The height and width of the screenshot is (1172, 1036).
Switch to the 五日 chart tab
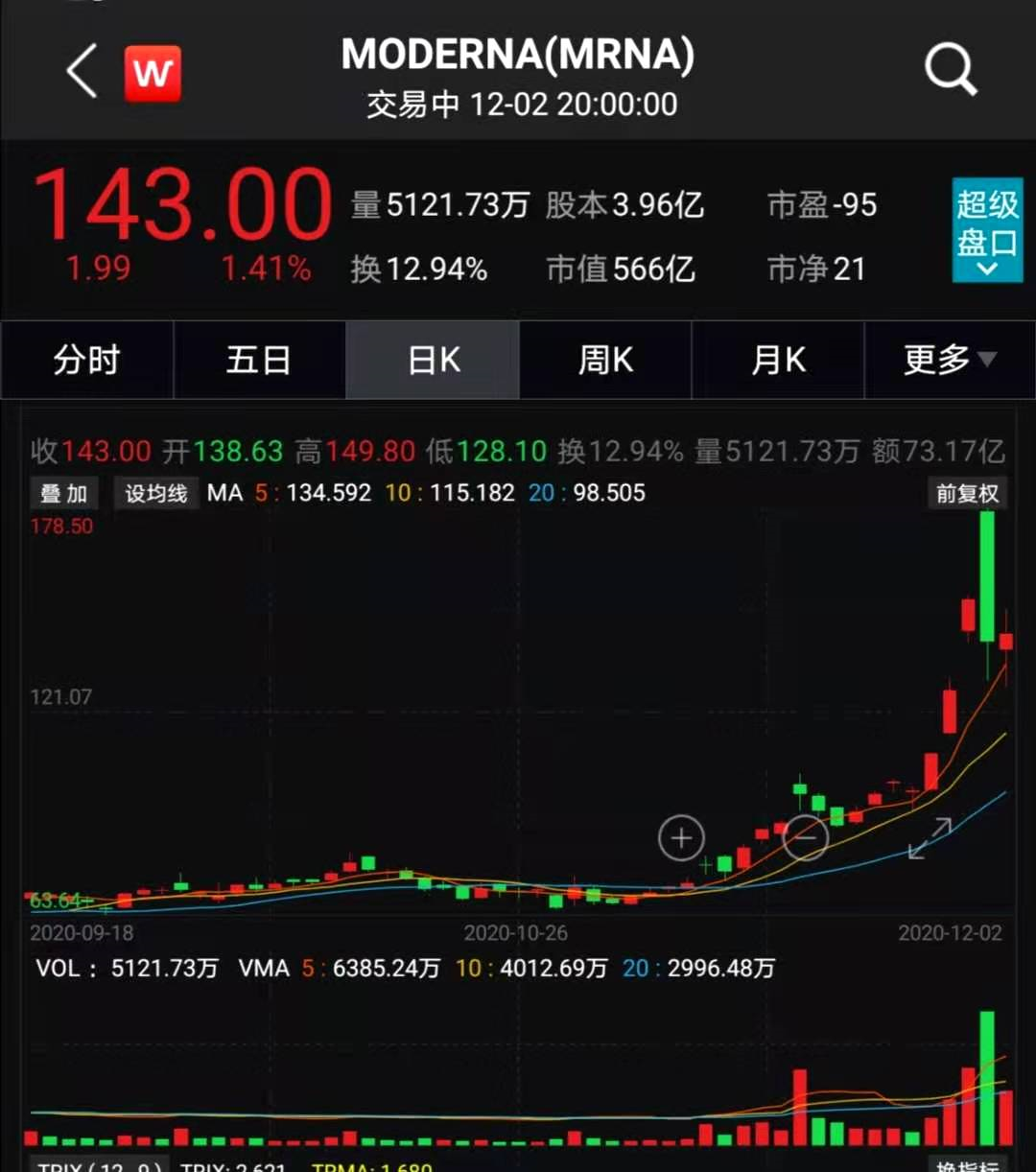pyautogui.click(x=259, y=361)
